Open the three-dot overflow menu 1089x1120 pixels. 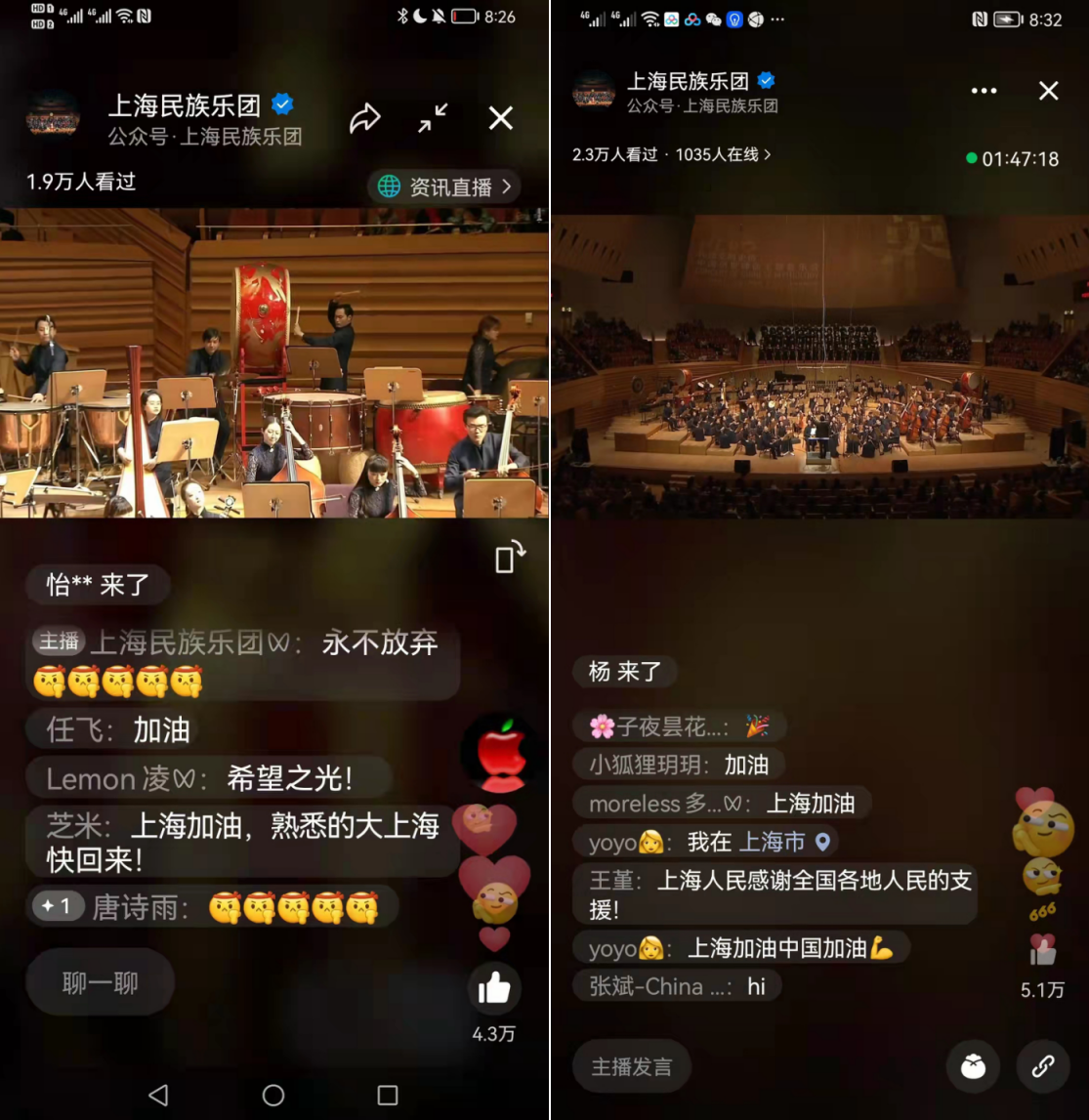pos(984,91)
